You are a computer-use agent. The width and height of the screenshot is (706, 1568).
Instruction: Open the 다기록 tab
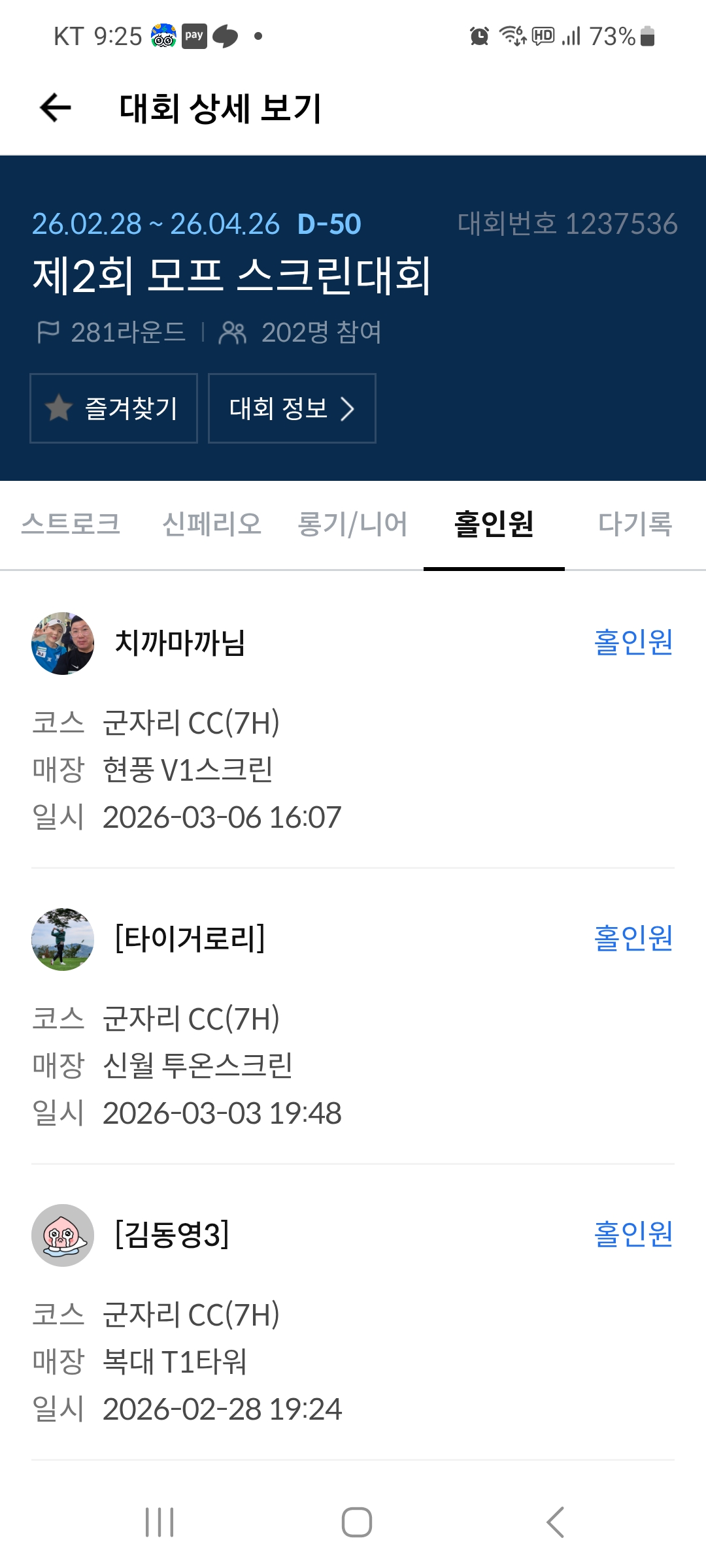[635, 524]
